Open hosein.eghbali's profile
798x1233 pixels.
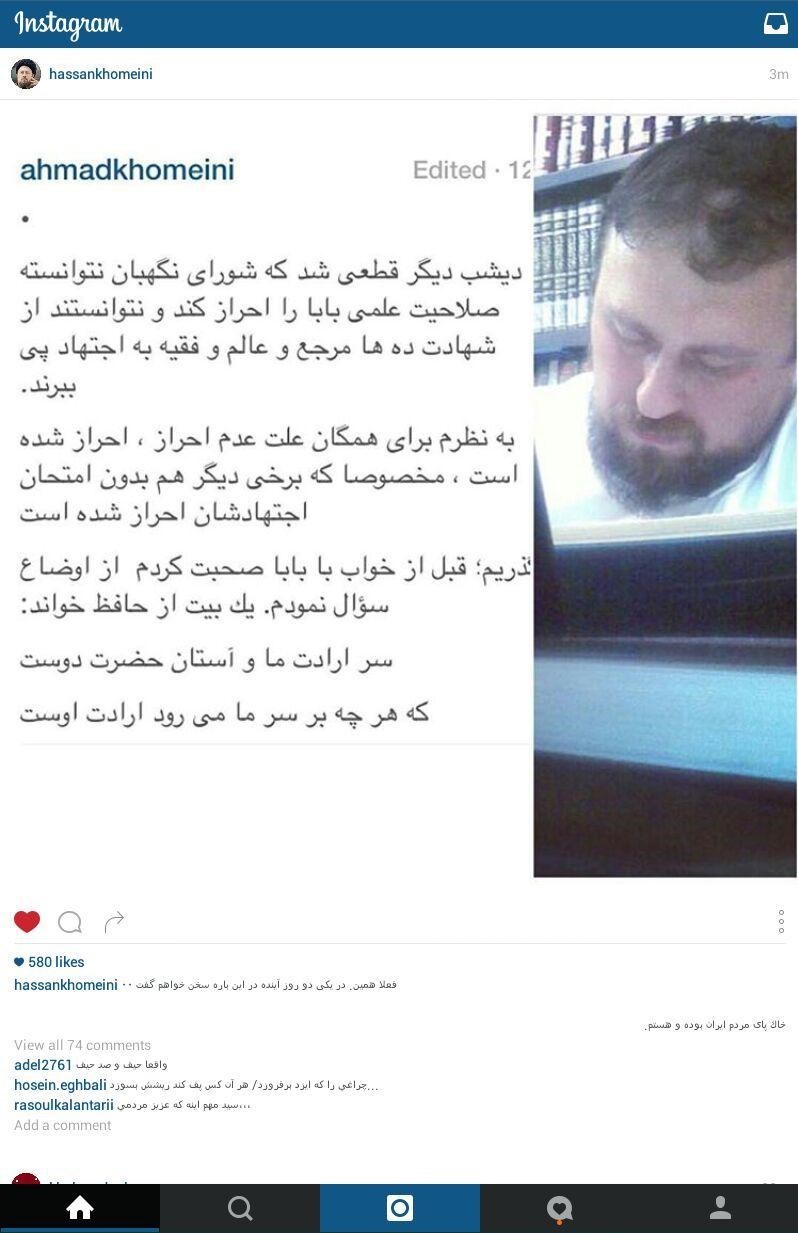point(60,1085)
